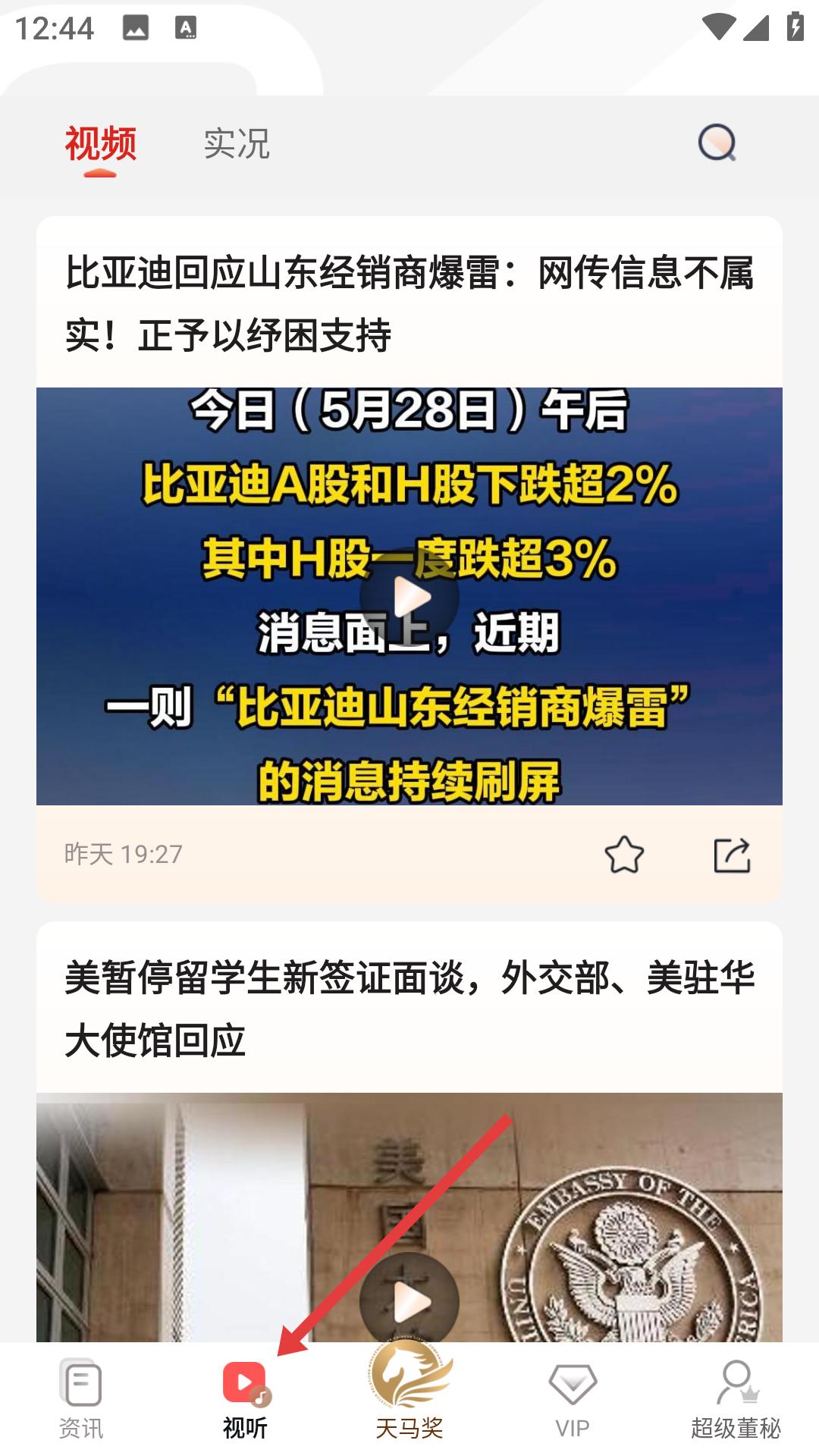Open the 天马奖 tab
Screen dimensions: 819x1456
(409, 1392)
